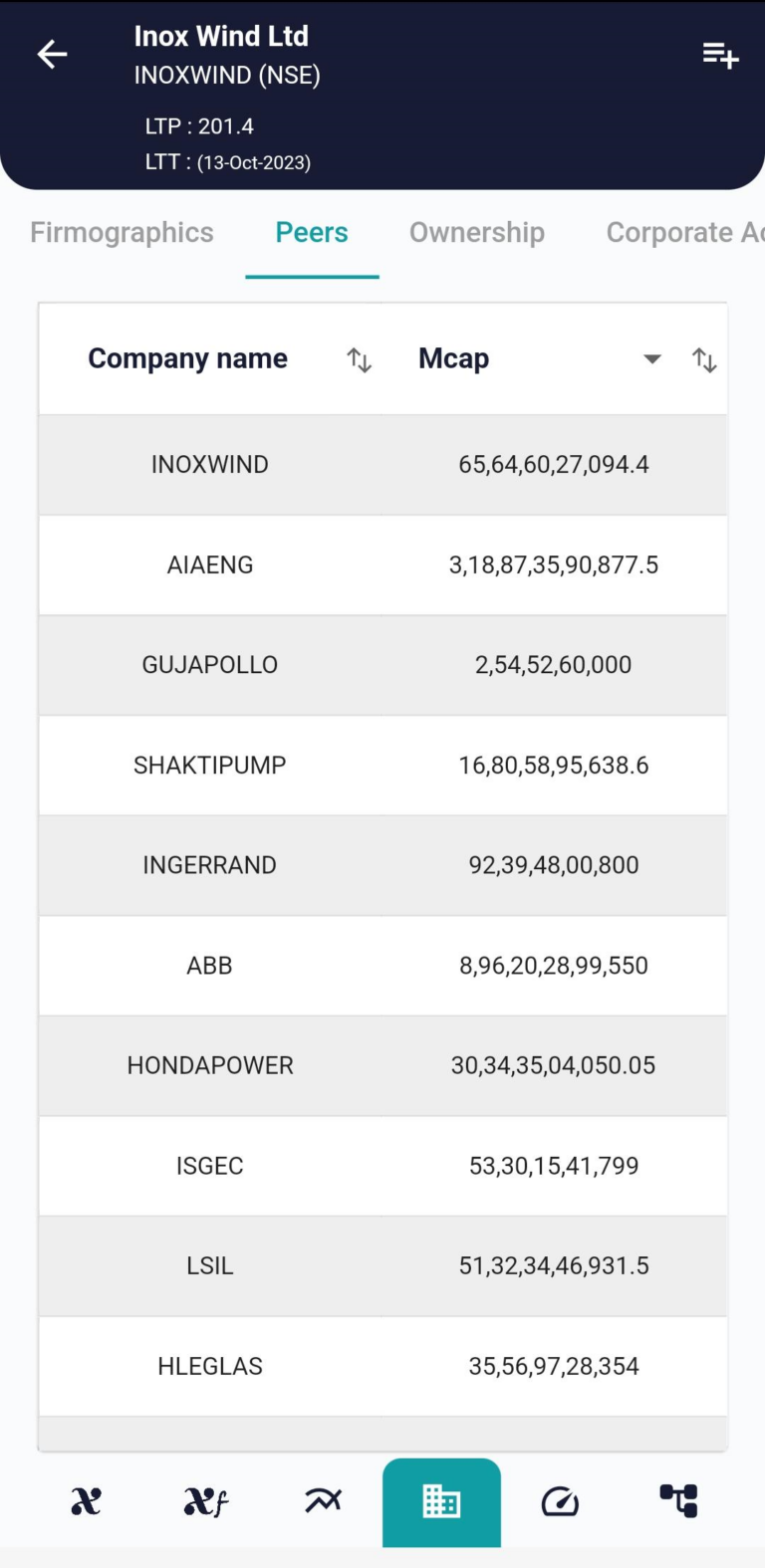Sort peers by Company name
Viewport: 765px width, 1568px height.
click(x=359, y=359)
